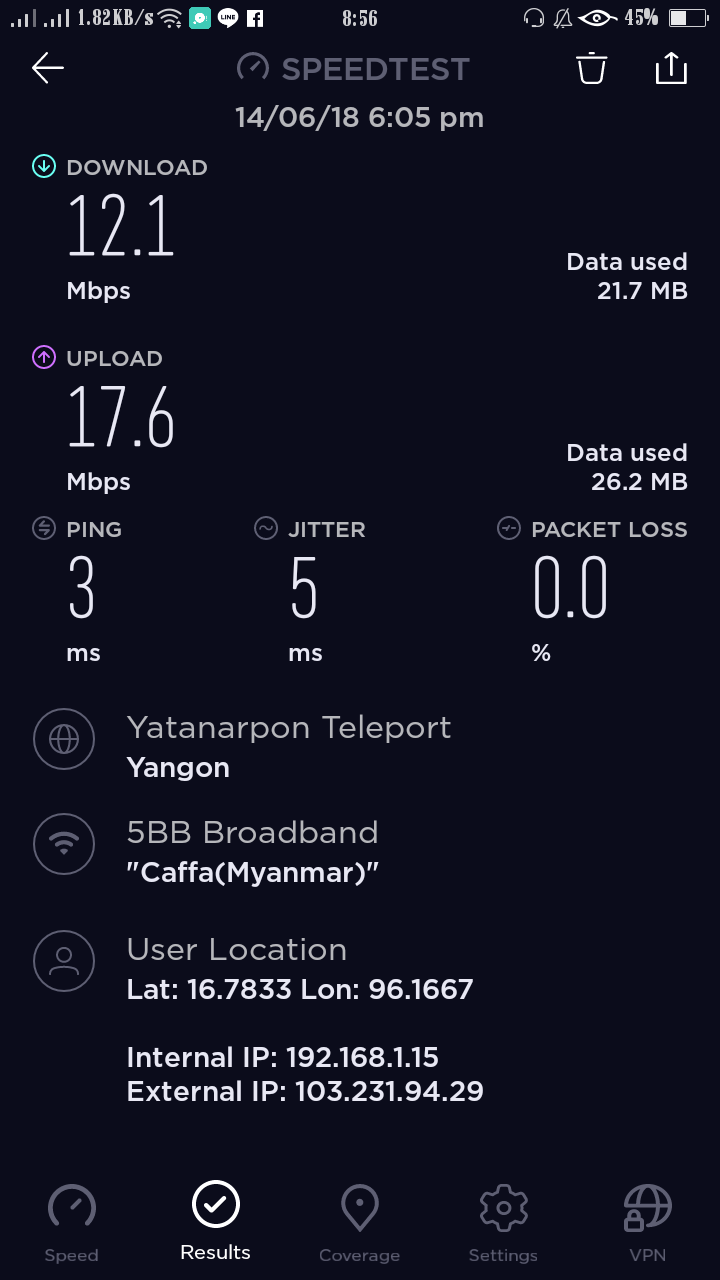This screenshot has height=1280, width=720.
Task: Select the Results tab
Action: click(216, 1220)
